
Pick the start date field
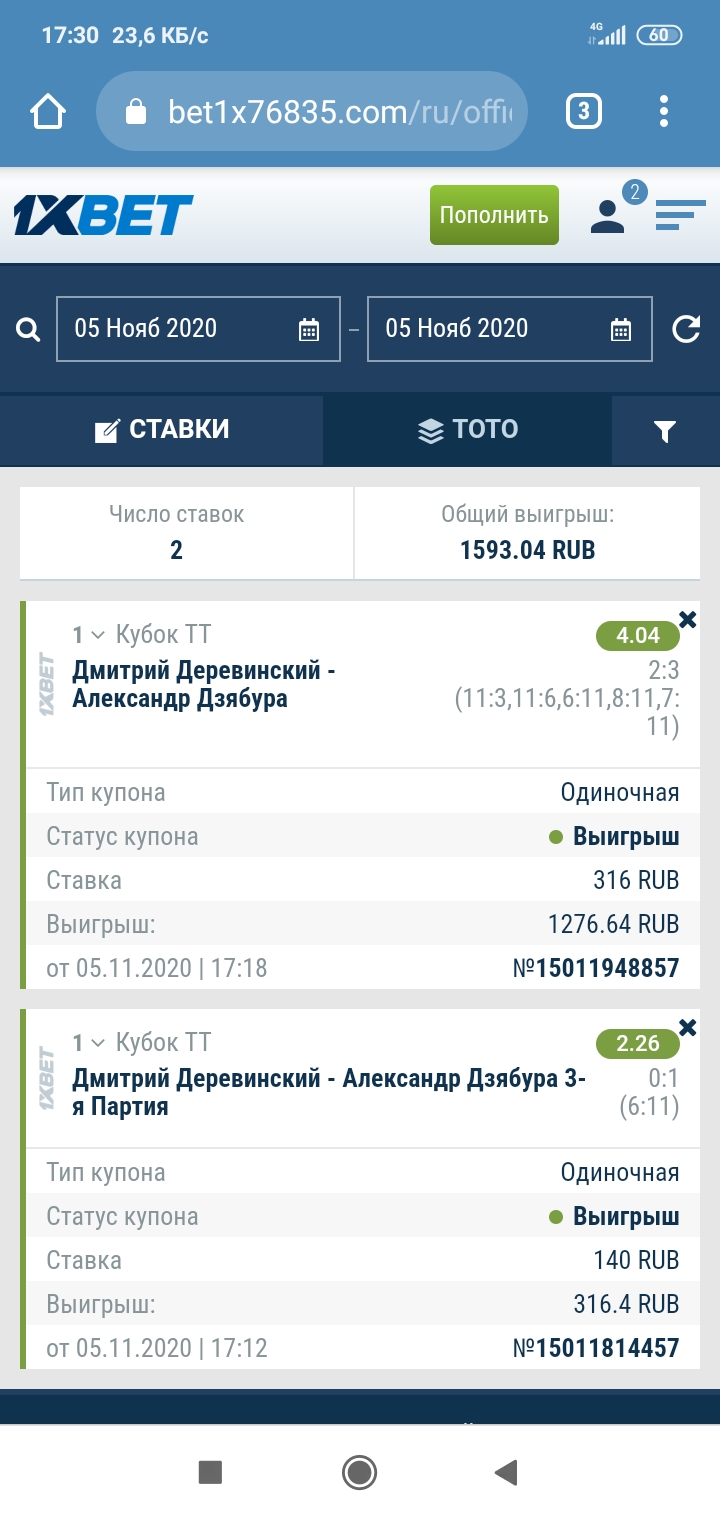tap(198, 329)
